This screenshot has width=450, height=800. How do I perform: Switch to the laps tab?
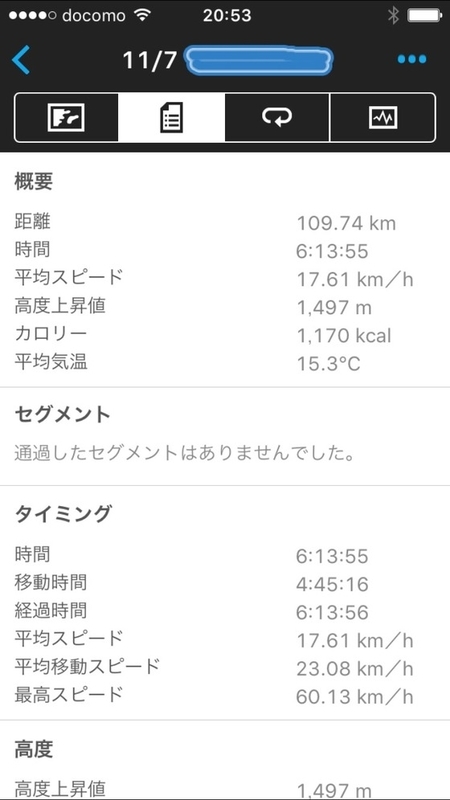tap(277, 117)
